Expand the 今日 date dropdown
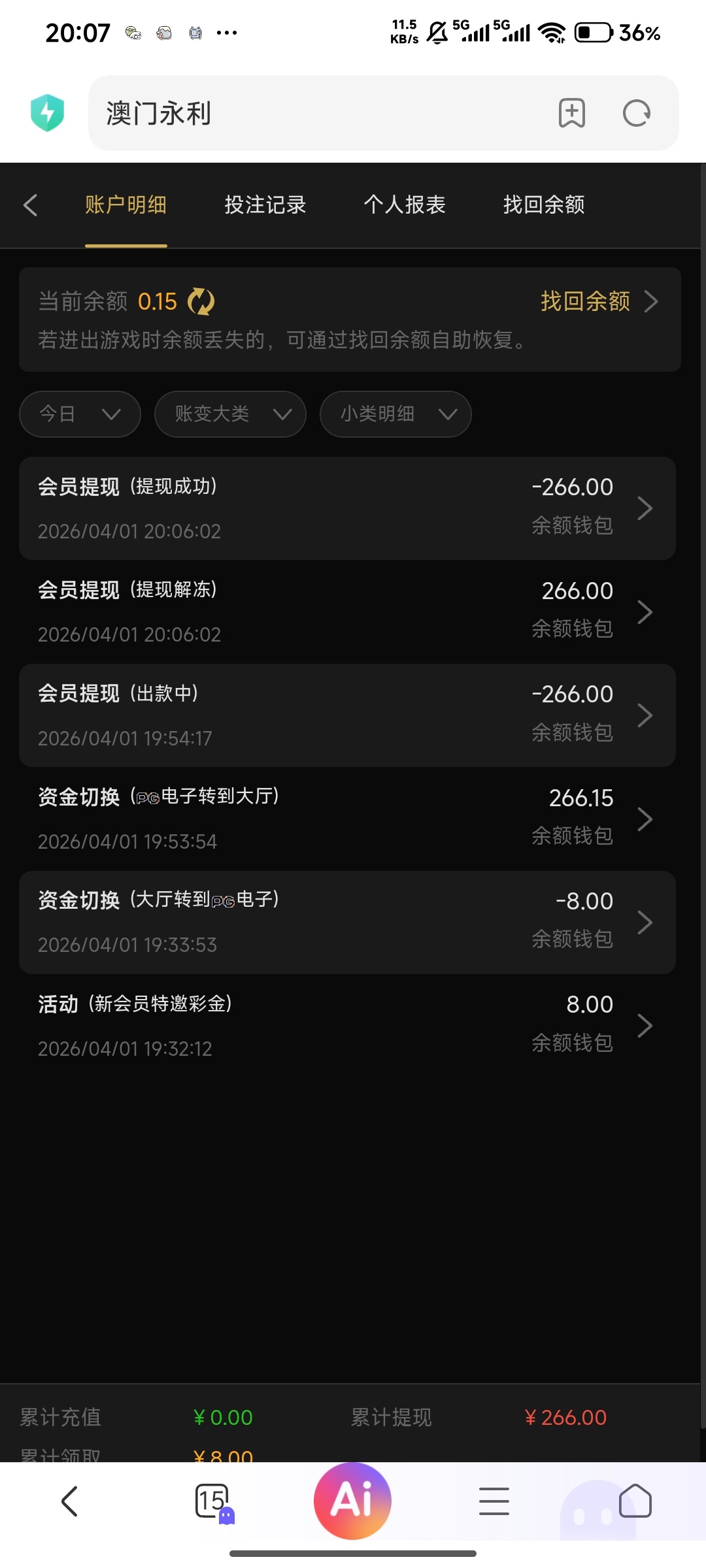This screenshot has height=1568, width=706. point(80,414)
